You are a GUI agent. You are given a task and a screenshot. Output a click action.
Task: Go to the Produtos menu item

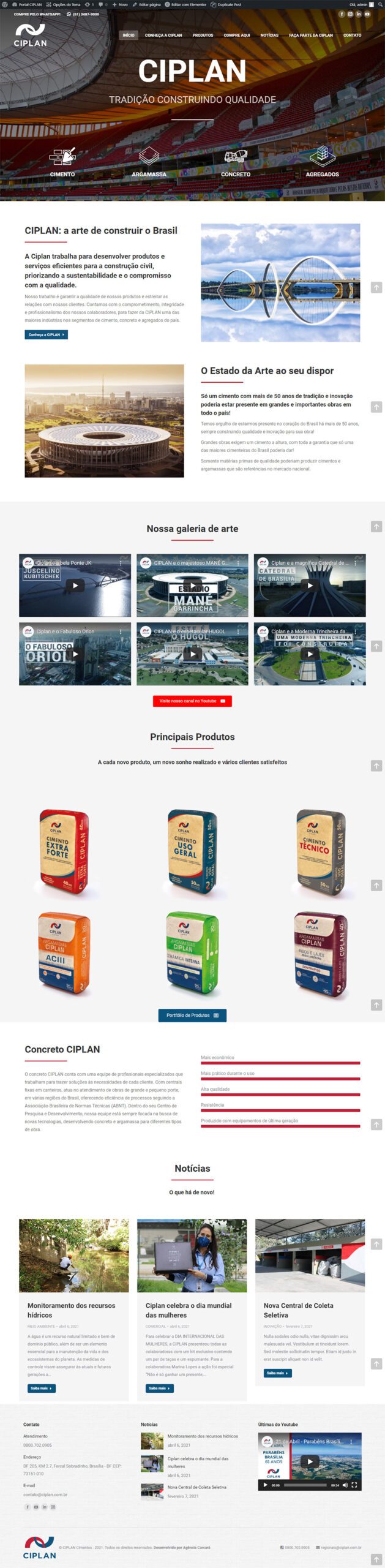click(x=203, y=35)
